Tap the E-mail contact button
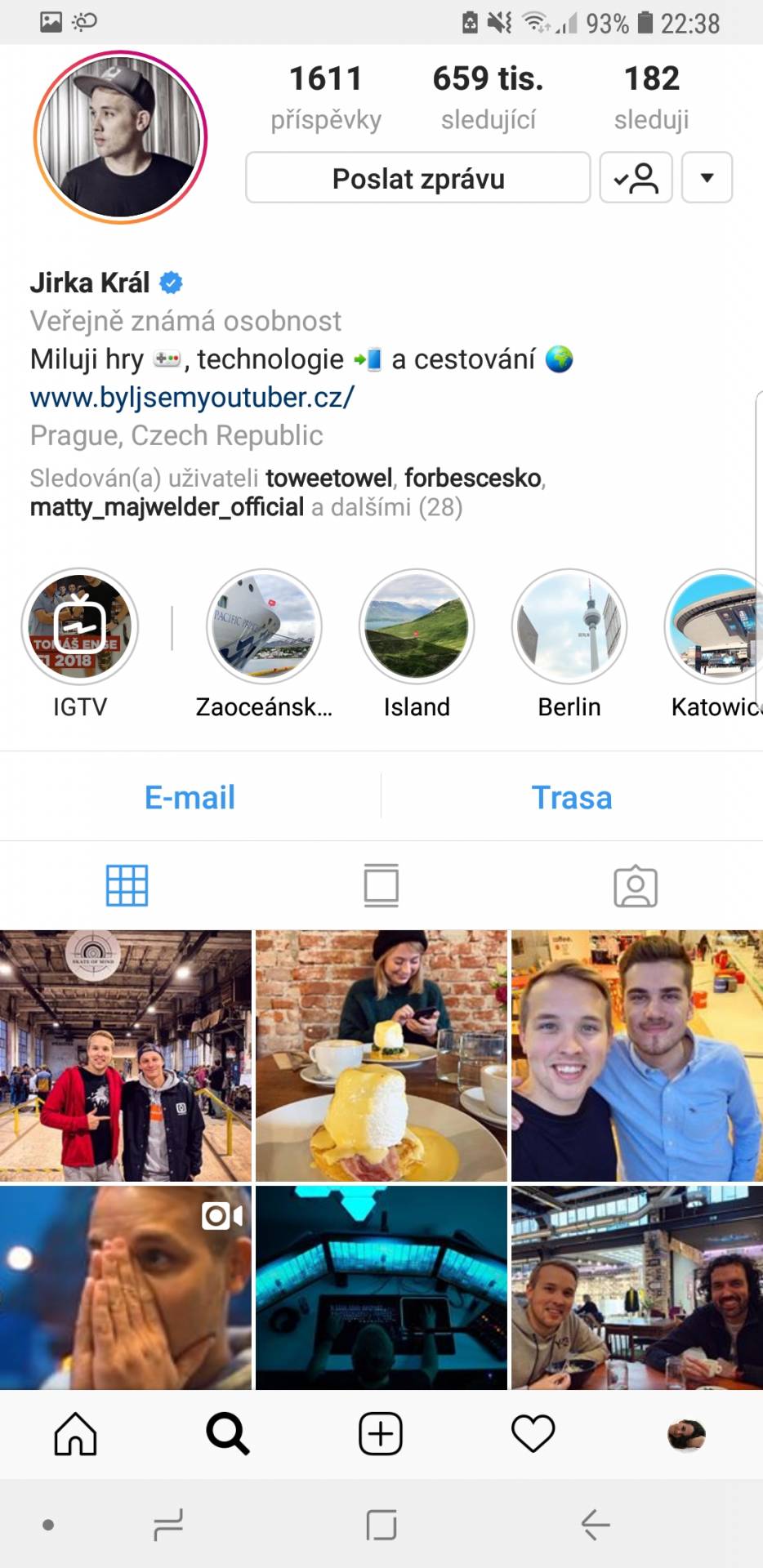Screen dimensions: 763x1568 [190, 797]
